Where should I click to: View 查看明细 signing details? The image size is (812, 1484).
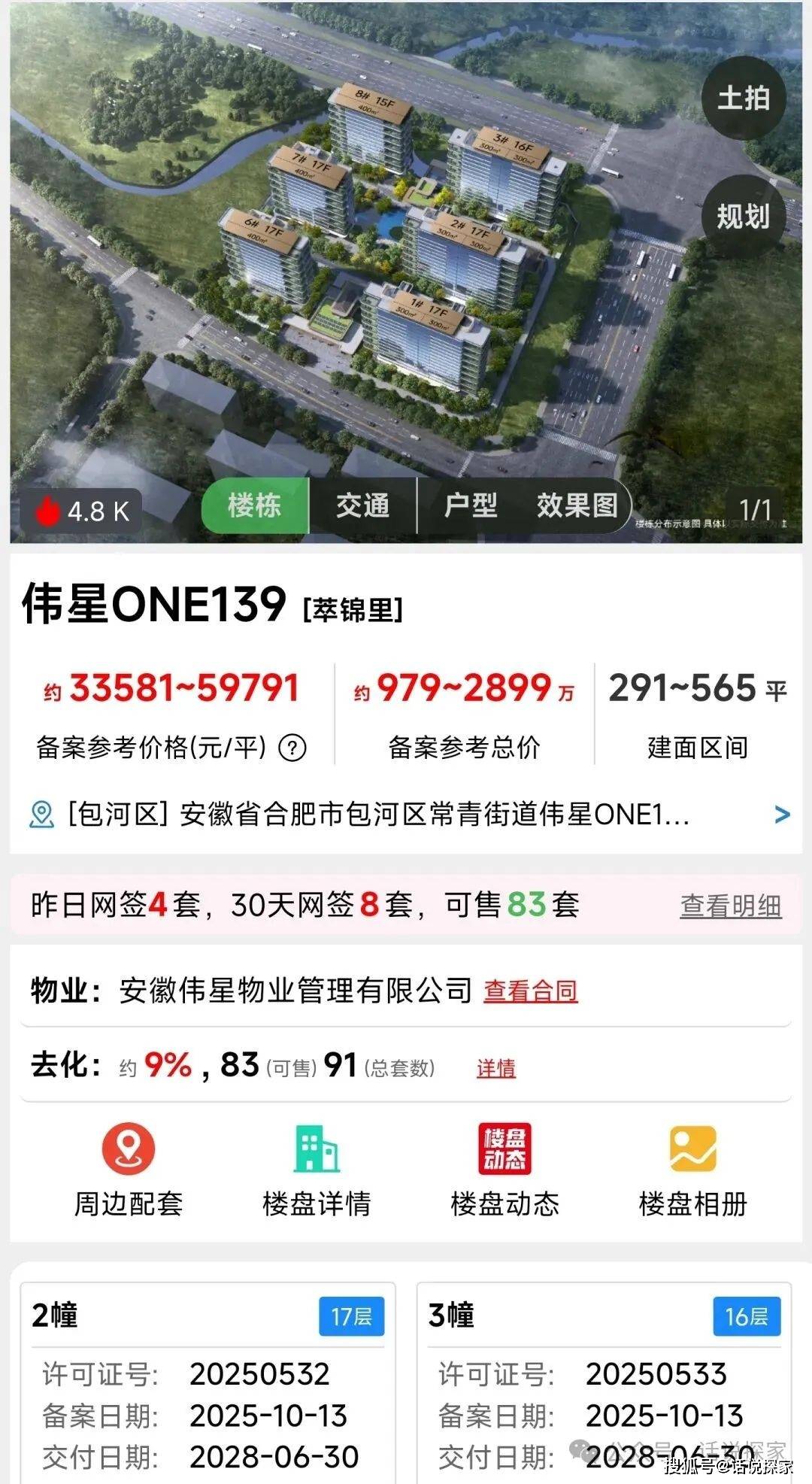pyautogui.click(x=730, y=906)
